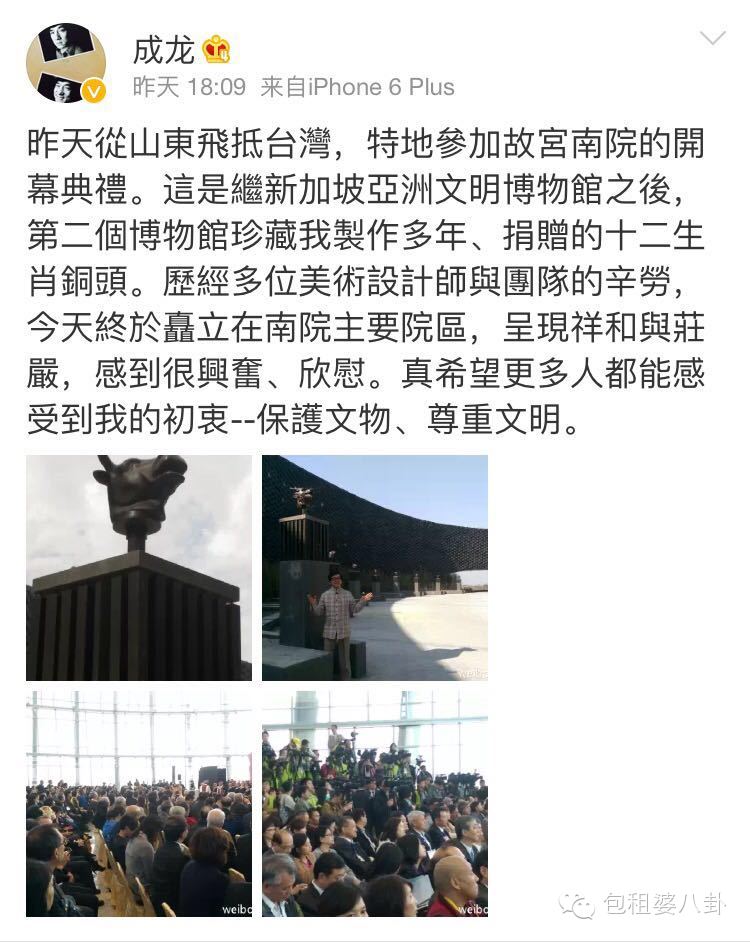
Task: Open photo of press photographers and crowd
Action: point(375,803)
